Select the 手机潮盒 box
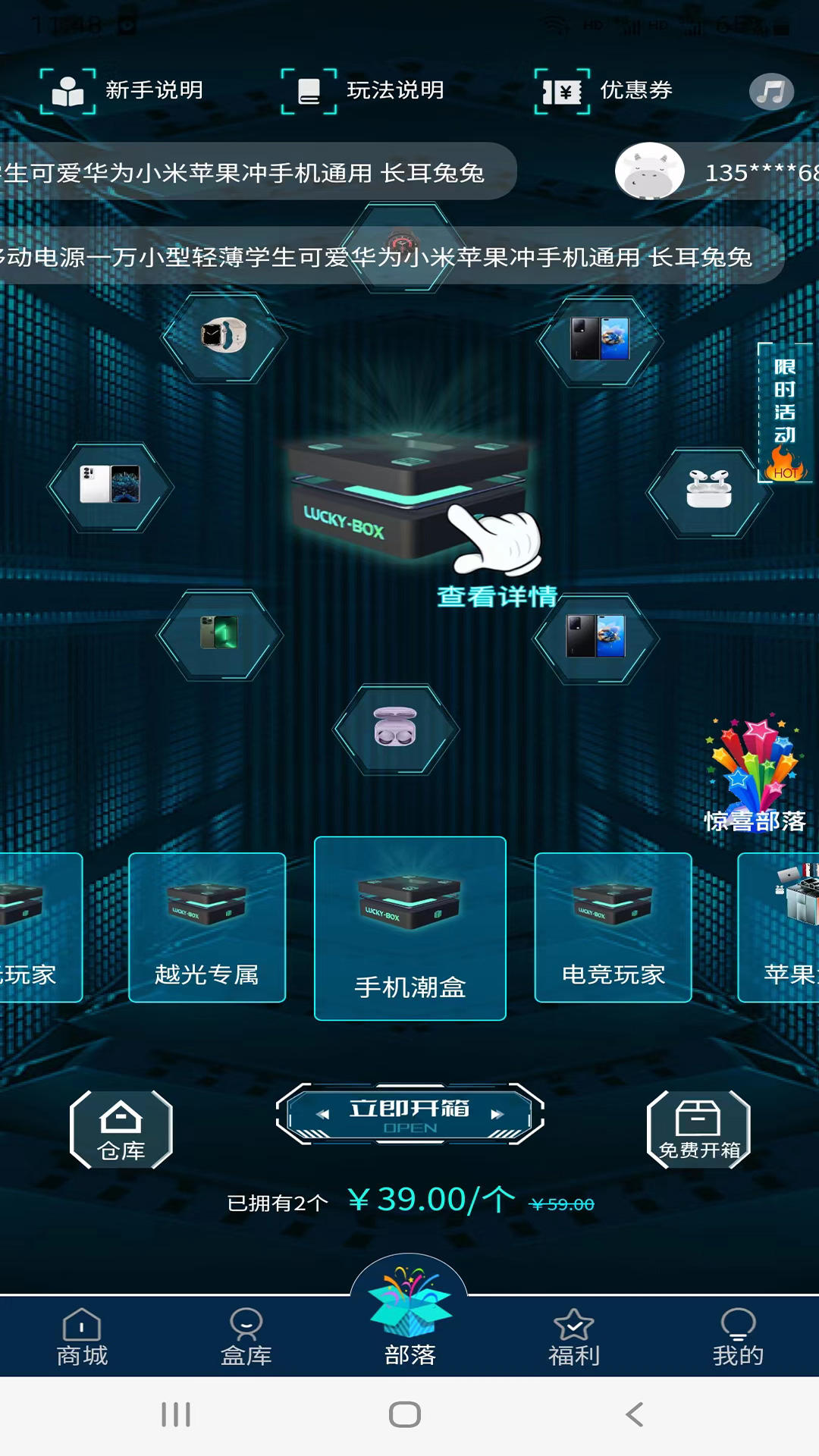 coord(410,928)
